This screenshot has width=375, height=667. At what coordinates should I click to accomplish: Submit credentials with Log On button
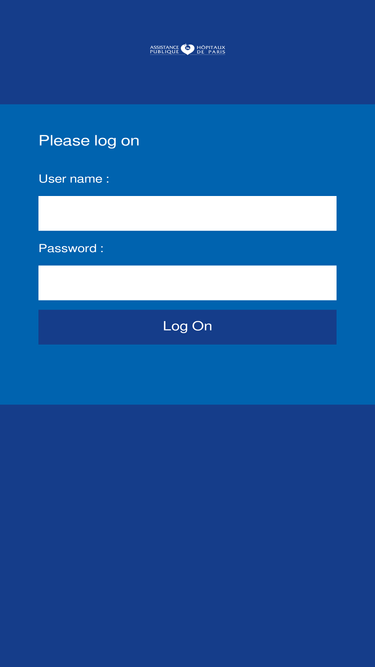coord(187,327)
